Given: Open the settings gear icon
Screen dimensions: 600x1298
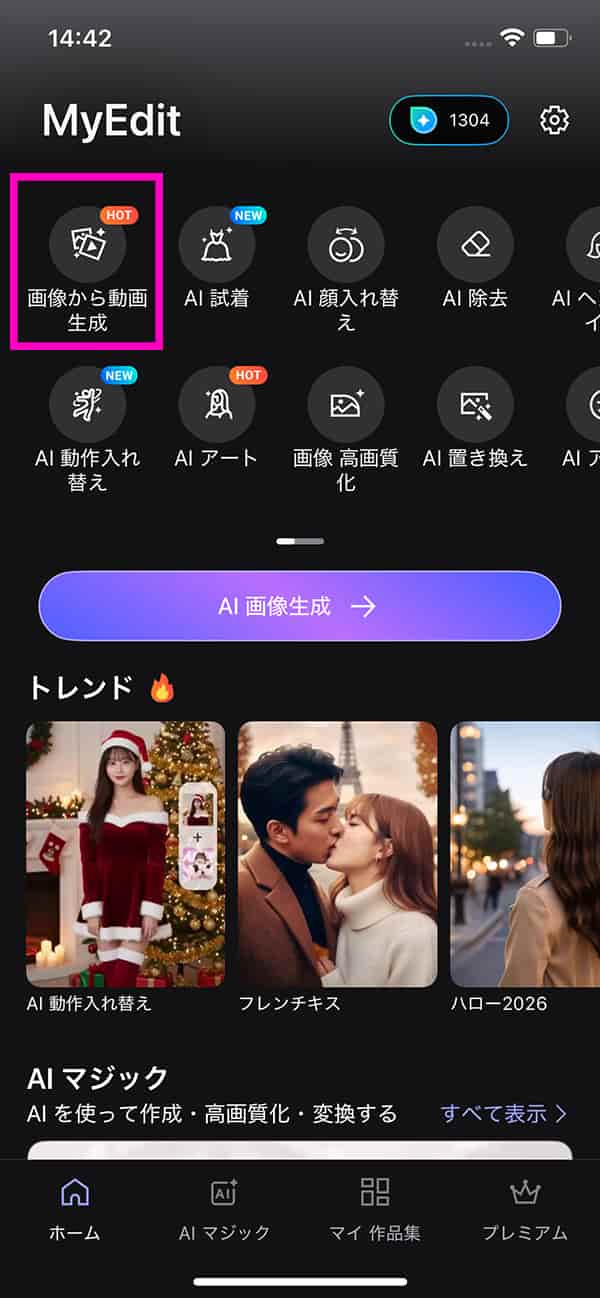Looking at the screenshot, I should tap(554, 120).
